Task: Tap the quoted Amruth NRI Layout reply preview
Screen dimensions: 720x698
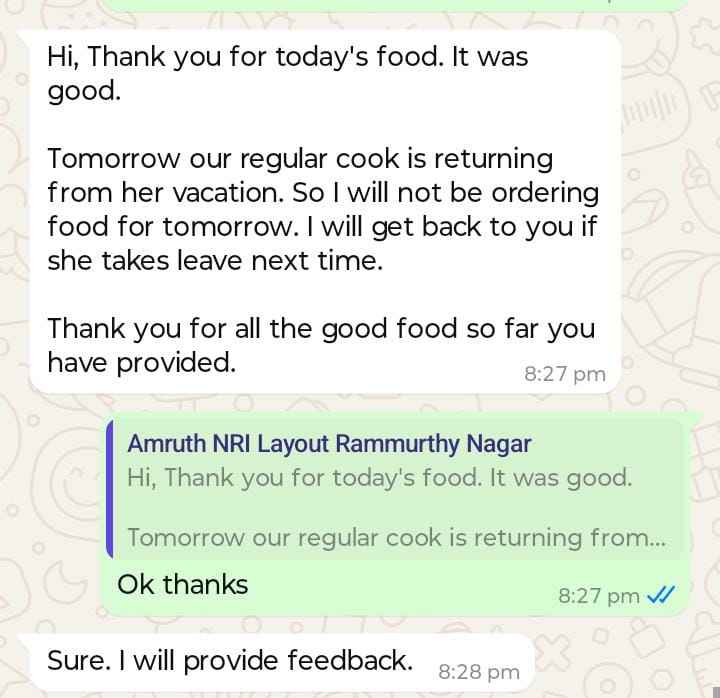Action: point(395,490)
